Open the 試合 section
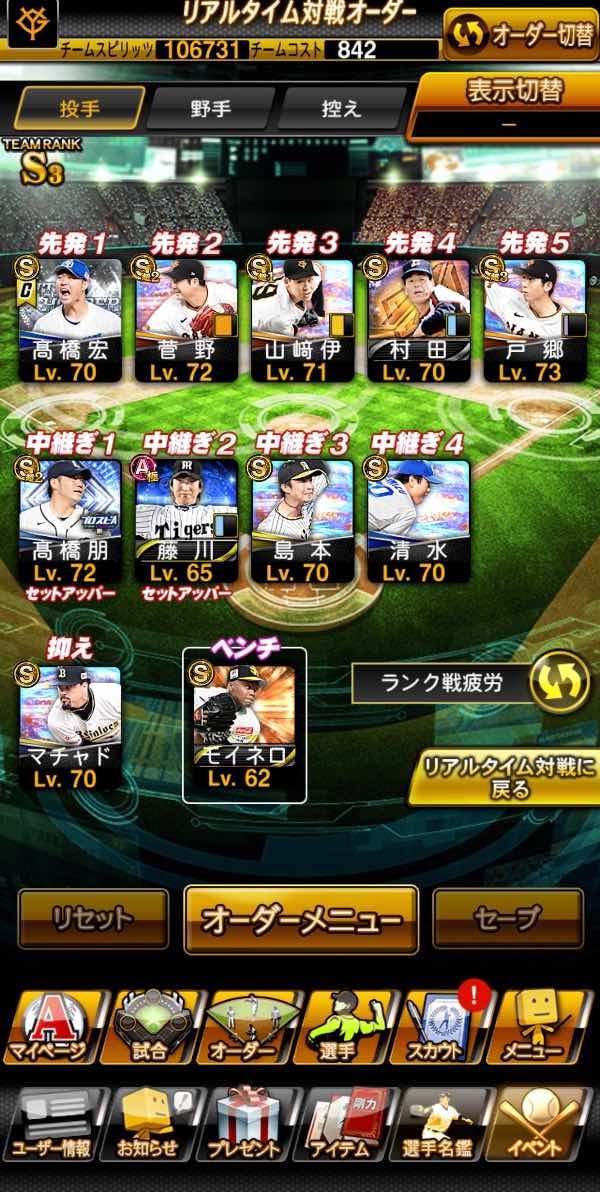 150,1028
